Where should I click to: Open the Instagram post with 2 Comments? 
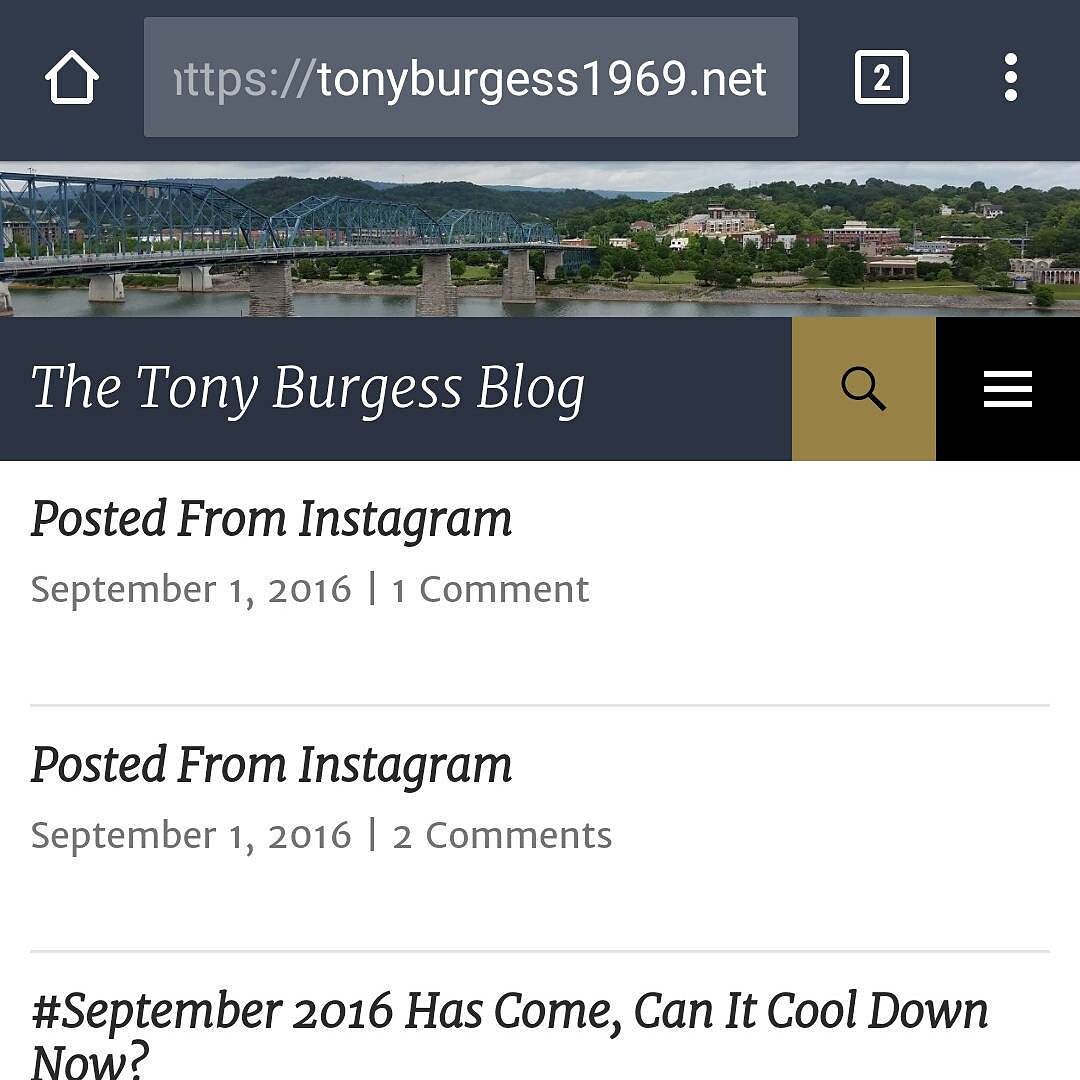point(271,765)
